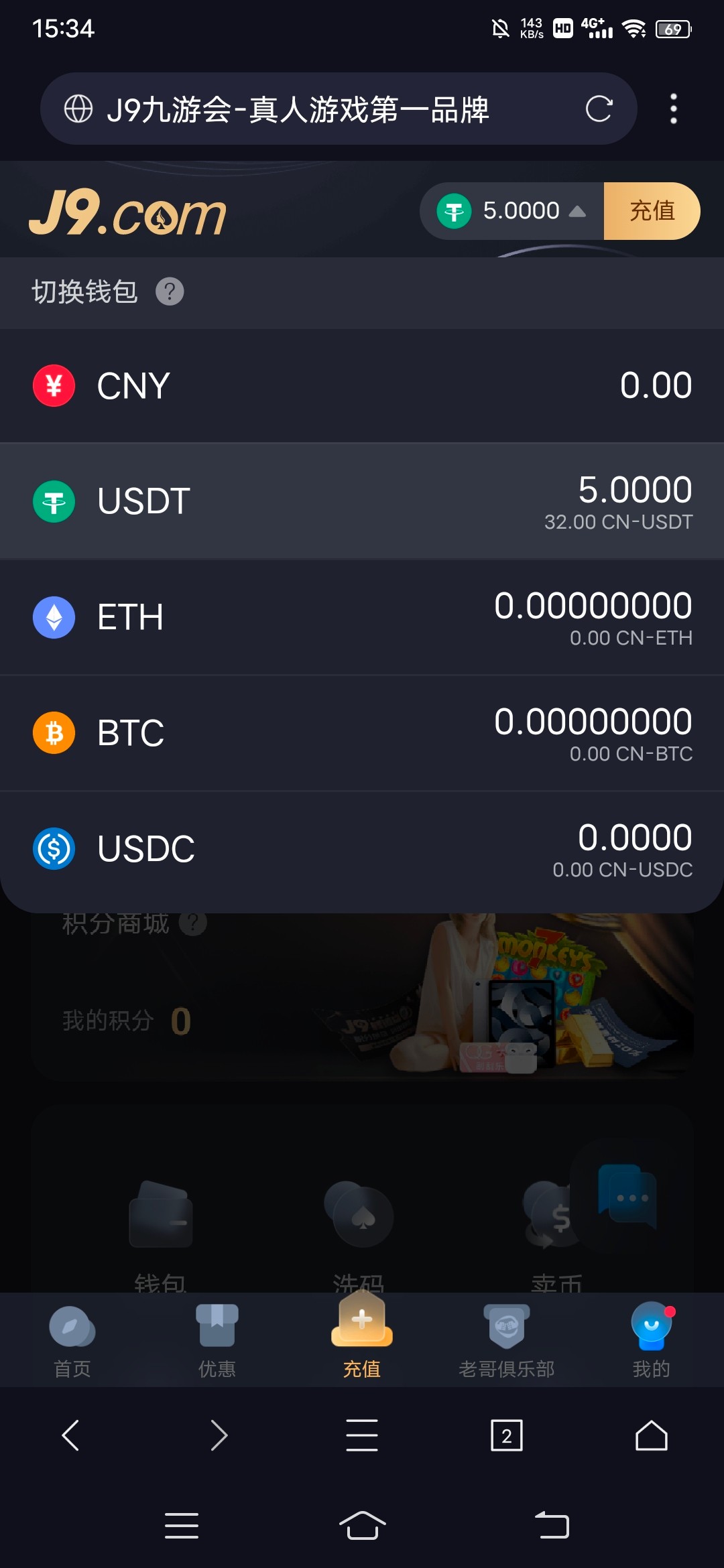Open the 我的 tab

tap(651, 1340)
